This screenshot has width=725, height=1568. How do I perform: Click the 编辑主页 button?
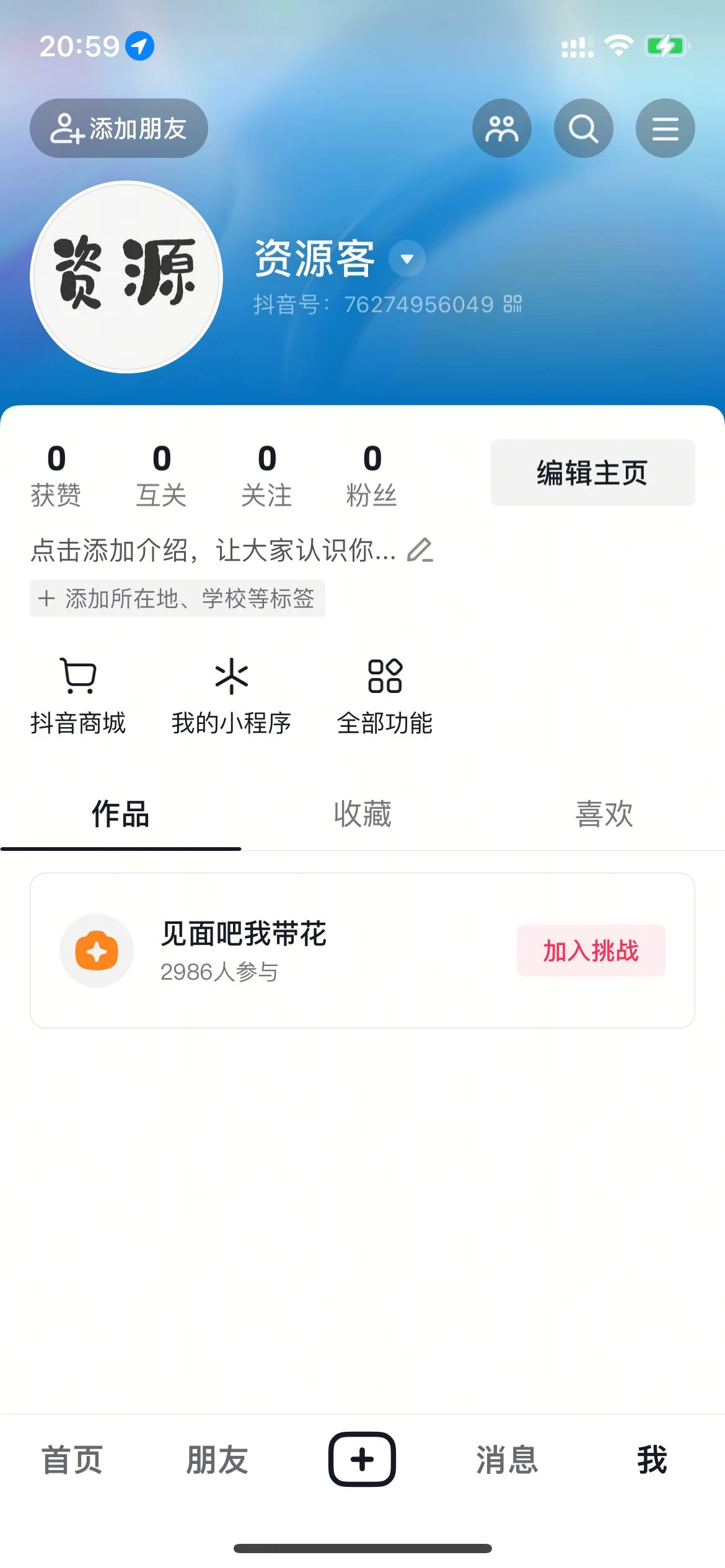point(592,472)
